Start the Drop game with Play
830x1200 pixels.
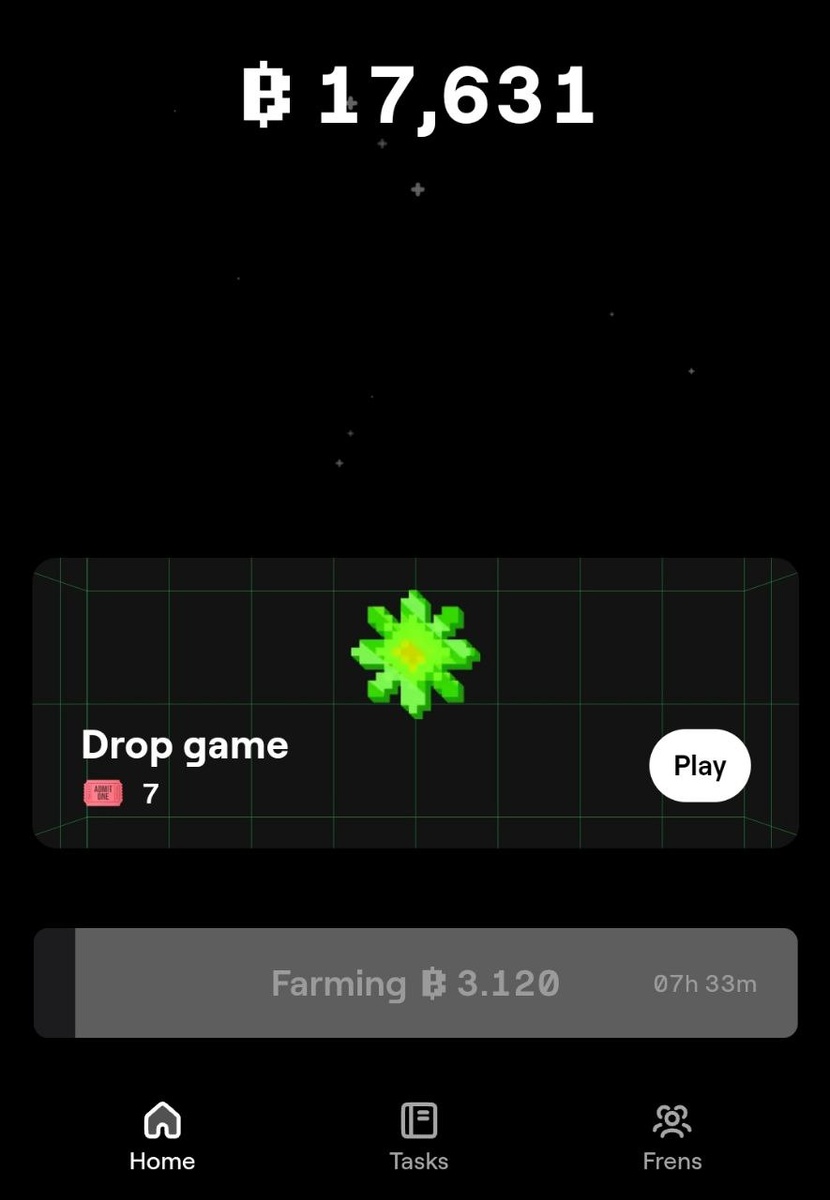(x=699, y=766)
